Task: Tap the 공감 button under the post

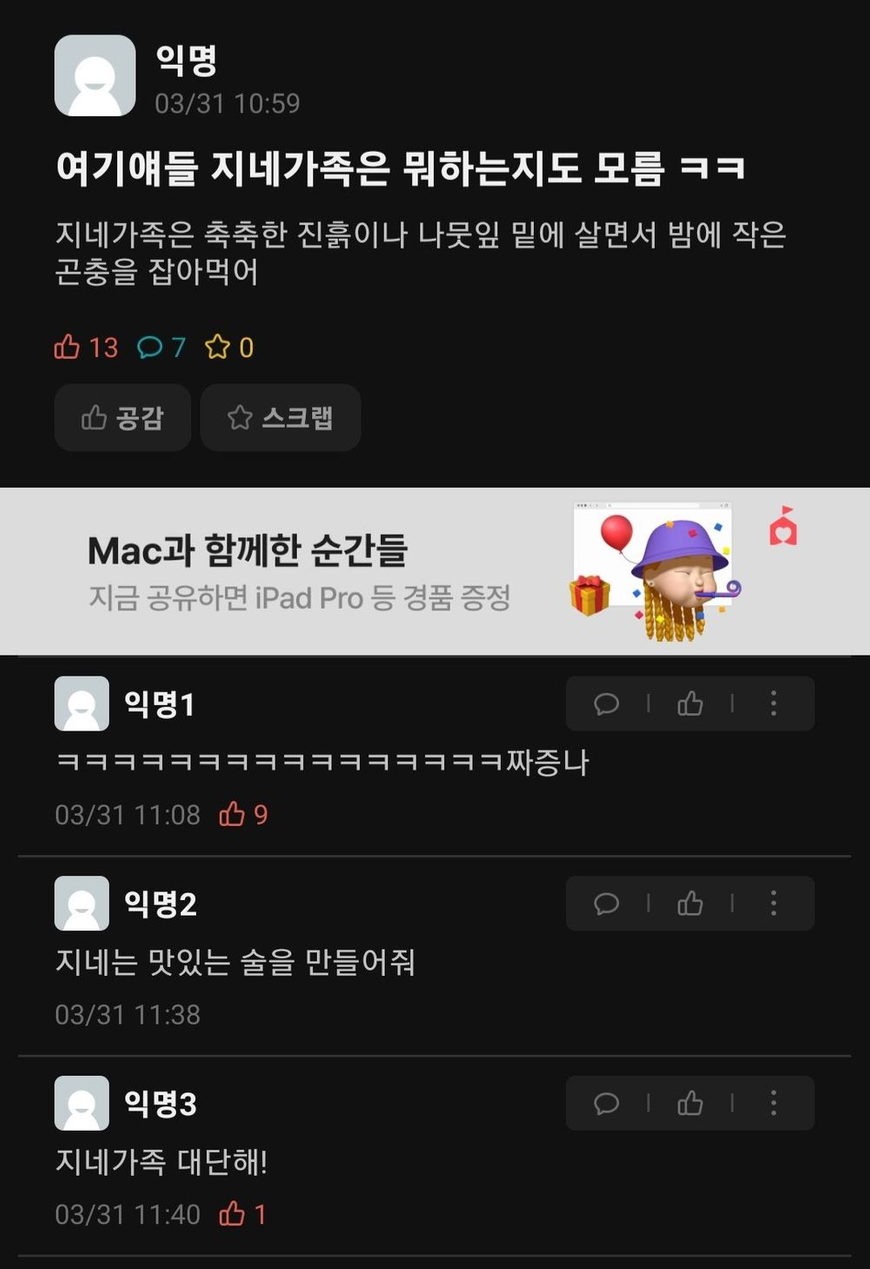Action: click(122, 417)
